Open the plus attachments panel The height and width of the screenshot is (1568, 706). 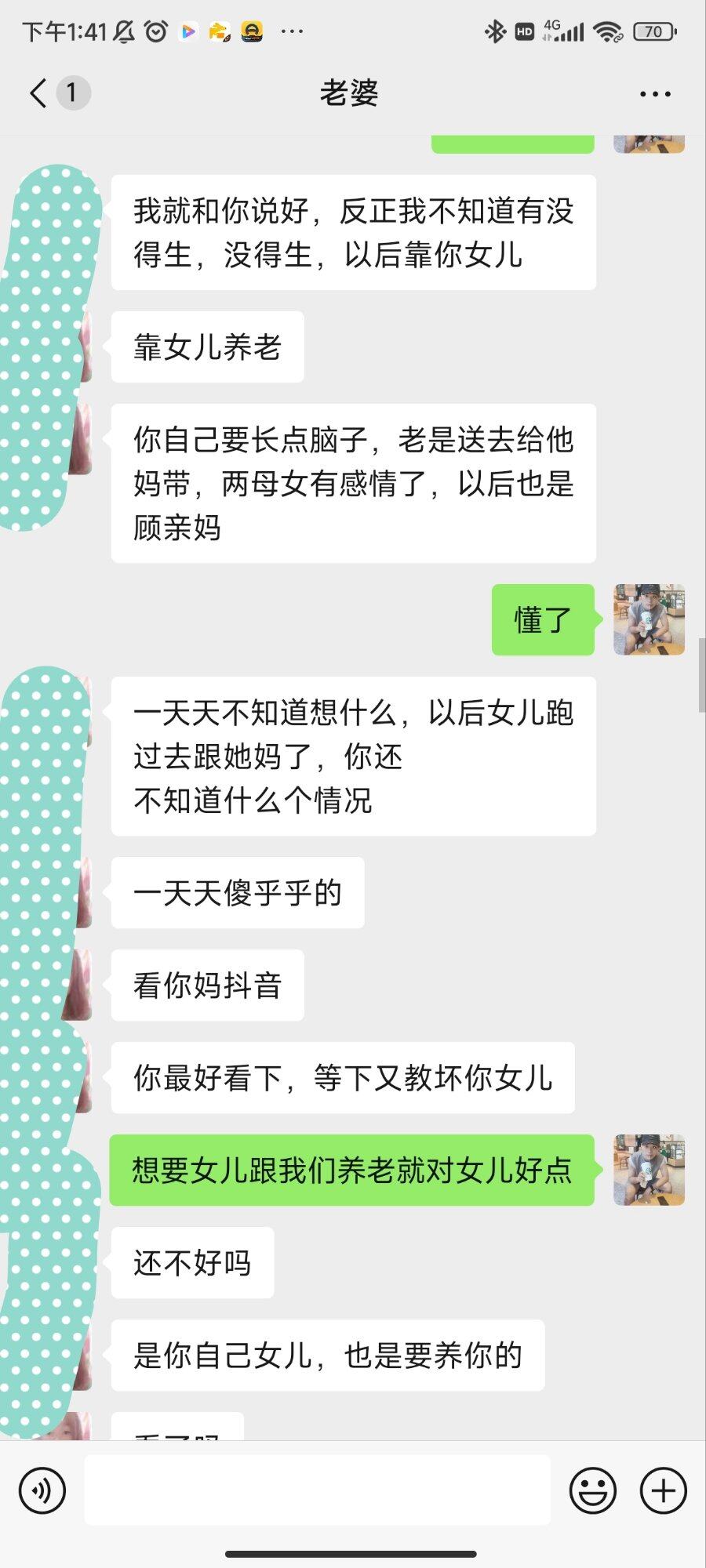click(664, 1490)
